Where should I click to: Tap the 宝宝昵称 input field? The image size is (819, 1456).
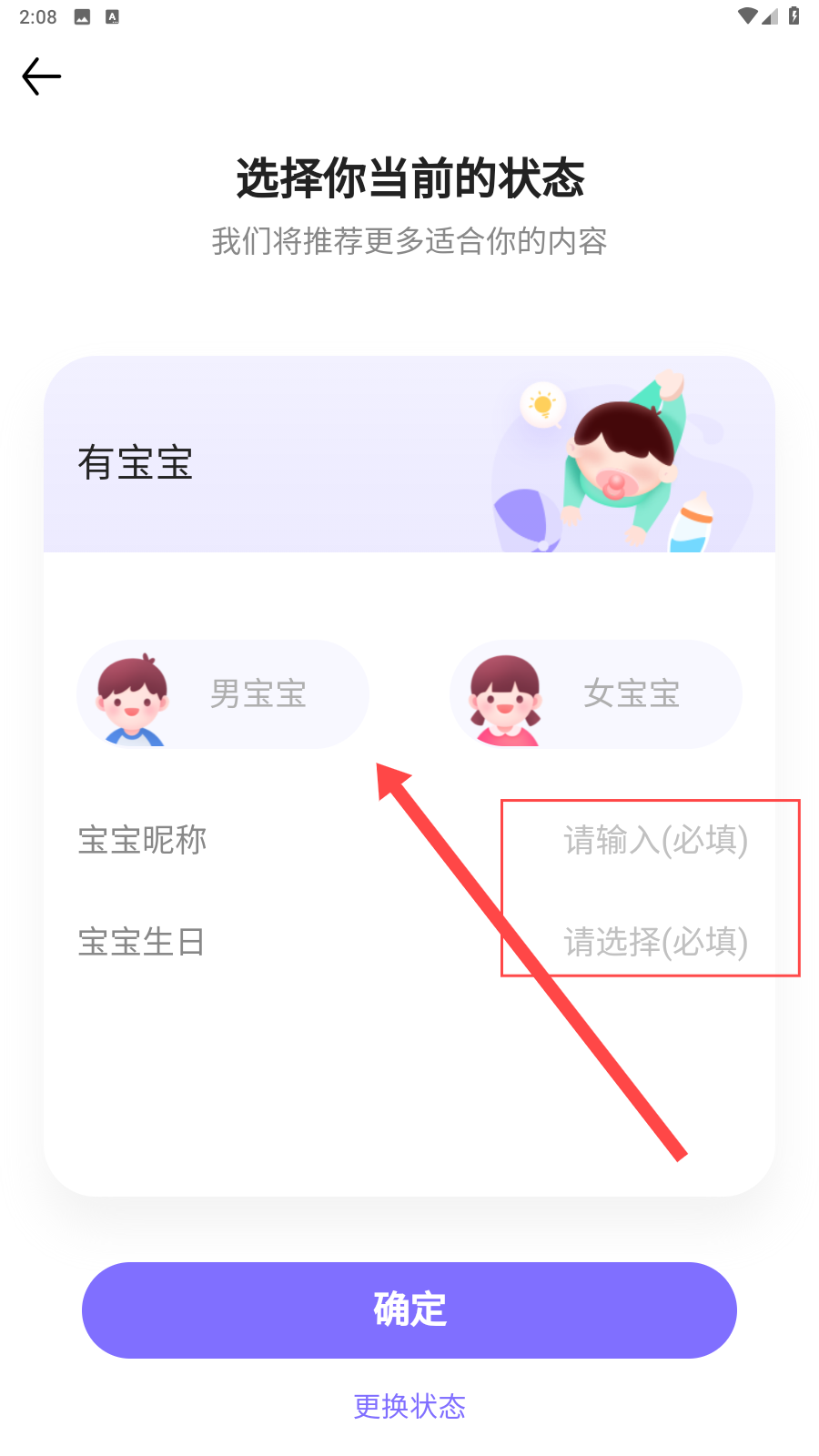pos(654,840)
